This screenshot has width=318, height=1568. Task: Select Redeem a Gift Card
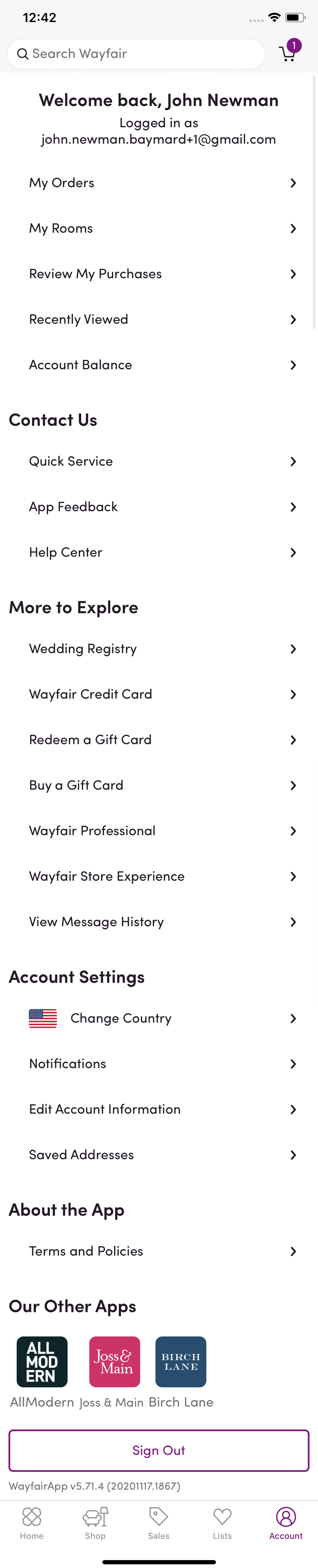[159, 740]
